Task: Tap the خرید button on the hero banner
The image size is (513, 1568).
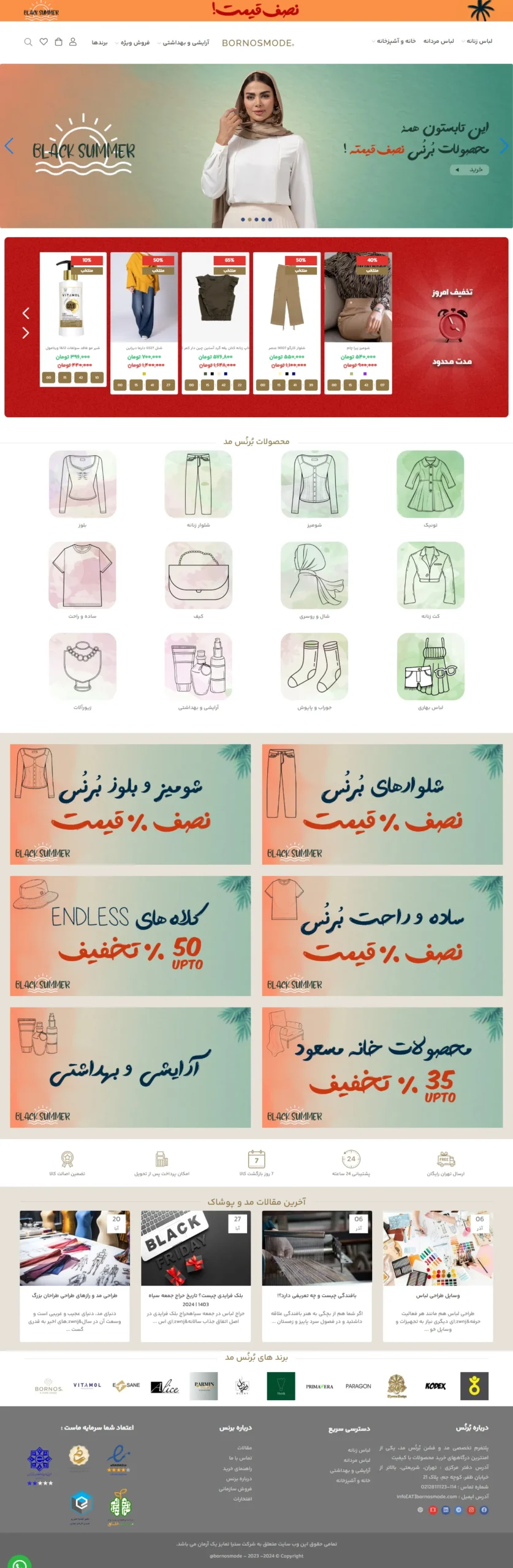Action: [469, 170]
